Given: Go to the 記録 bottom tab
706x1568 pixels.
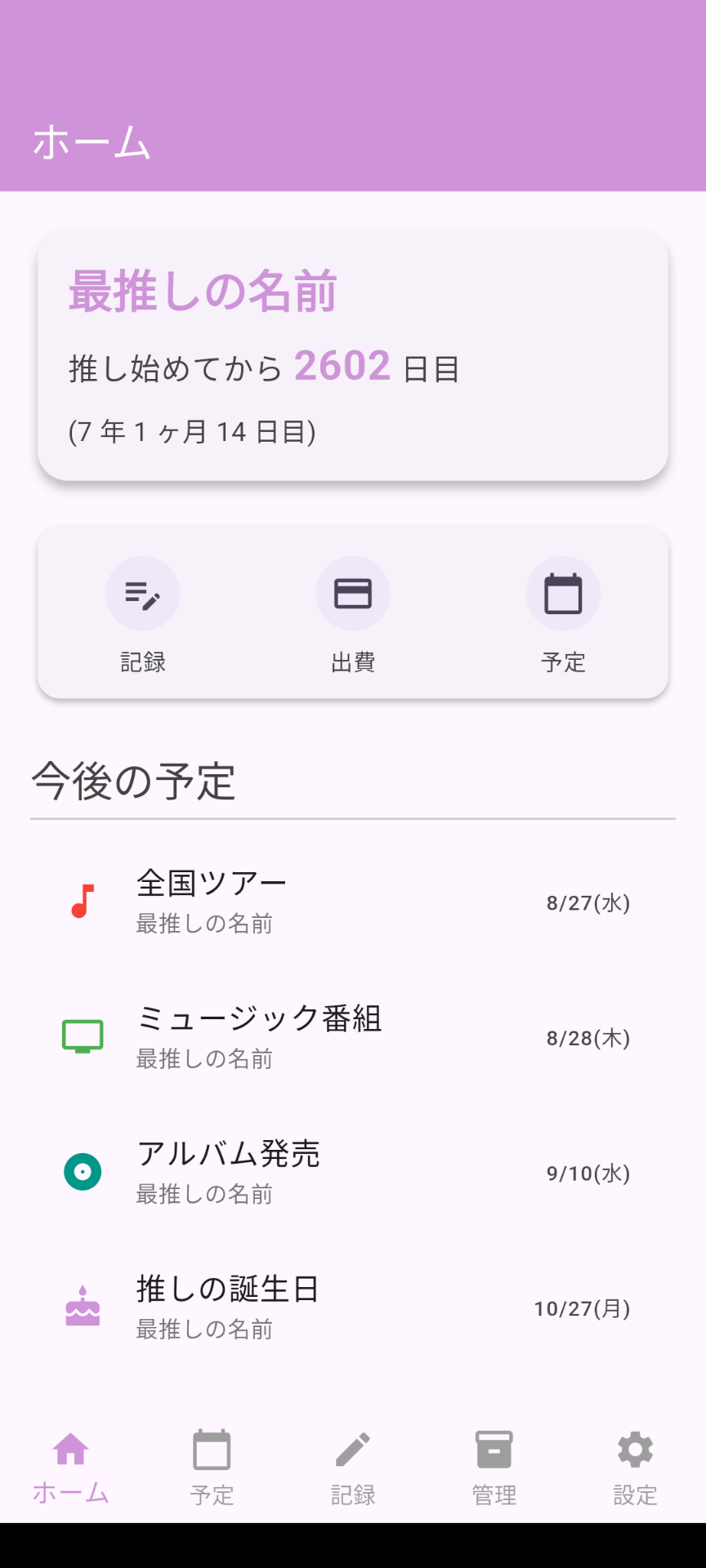Looking at the screenshot, I should (x=353, y=1468).
